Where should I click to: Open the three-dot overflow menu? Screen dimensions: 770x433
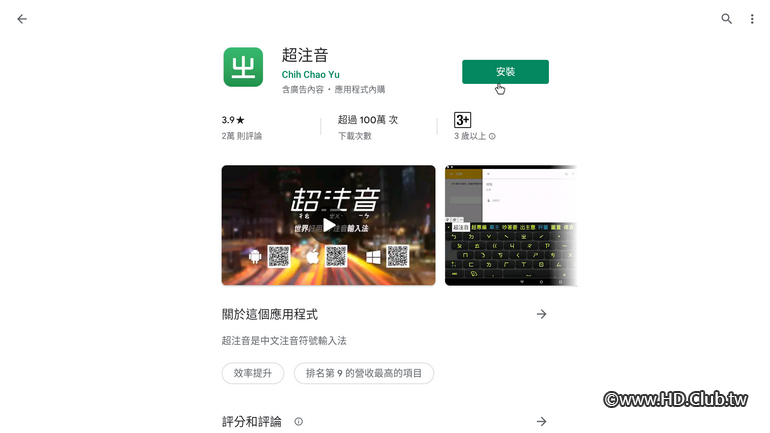coord(752,19)
